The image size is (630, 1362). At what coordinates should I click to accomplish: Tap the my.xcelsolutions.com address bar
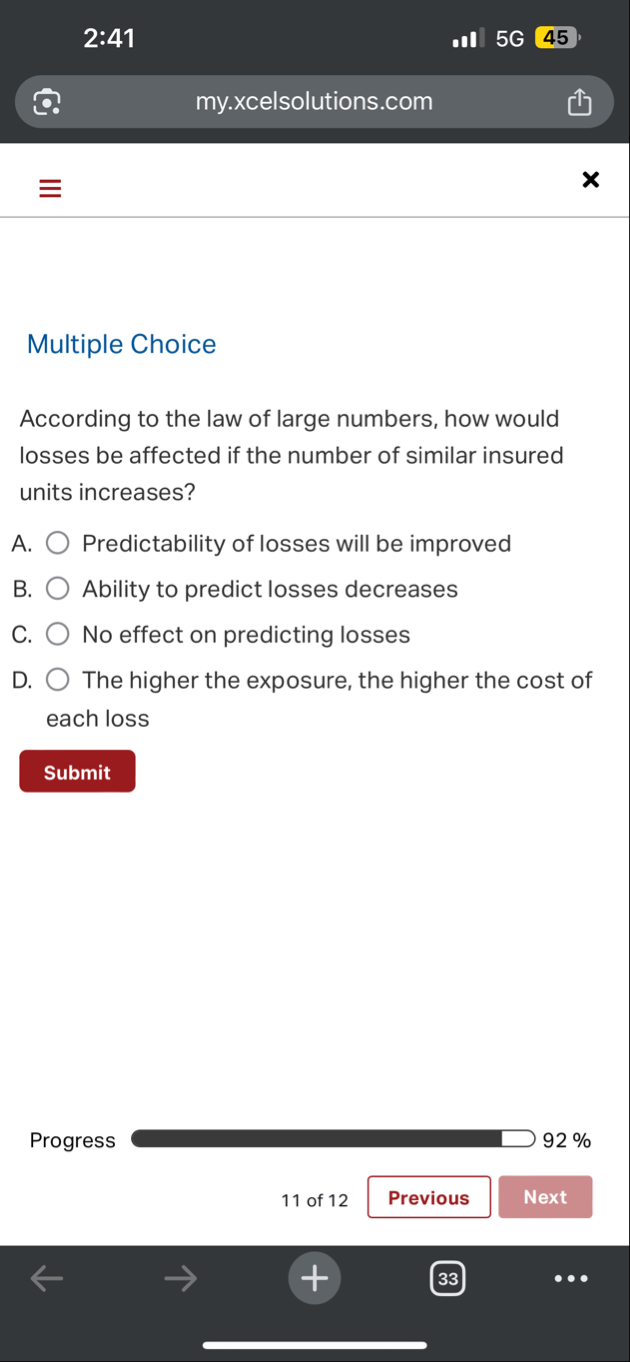point(314,102)
